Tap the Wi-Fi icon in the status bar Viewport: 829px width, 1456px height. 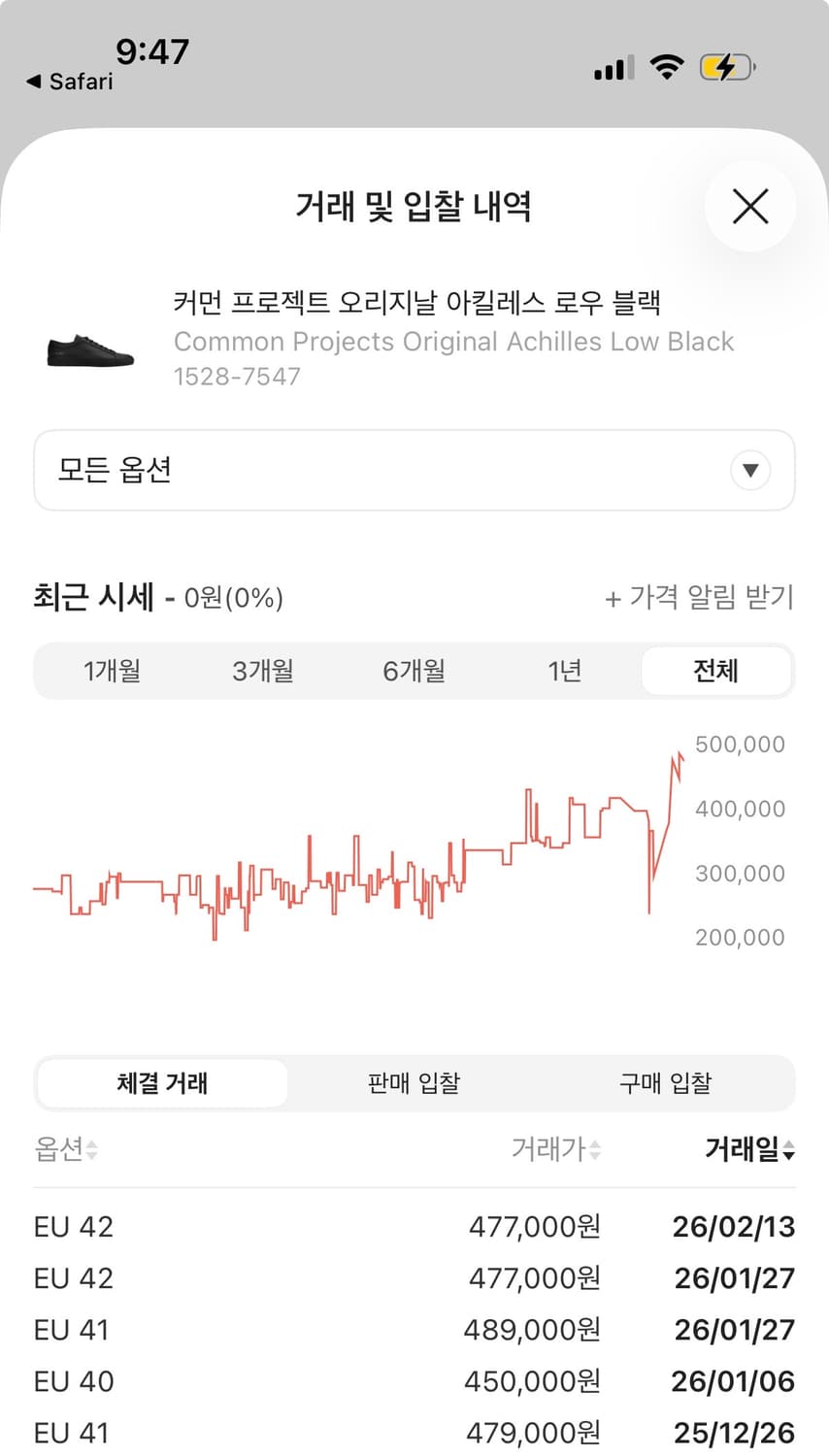click(667, 66)
